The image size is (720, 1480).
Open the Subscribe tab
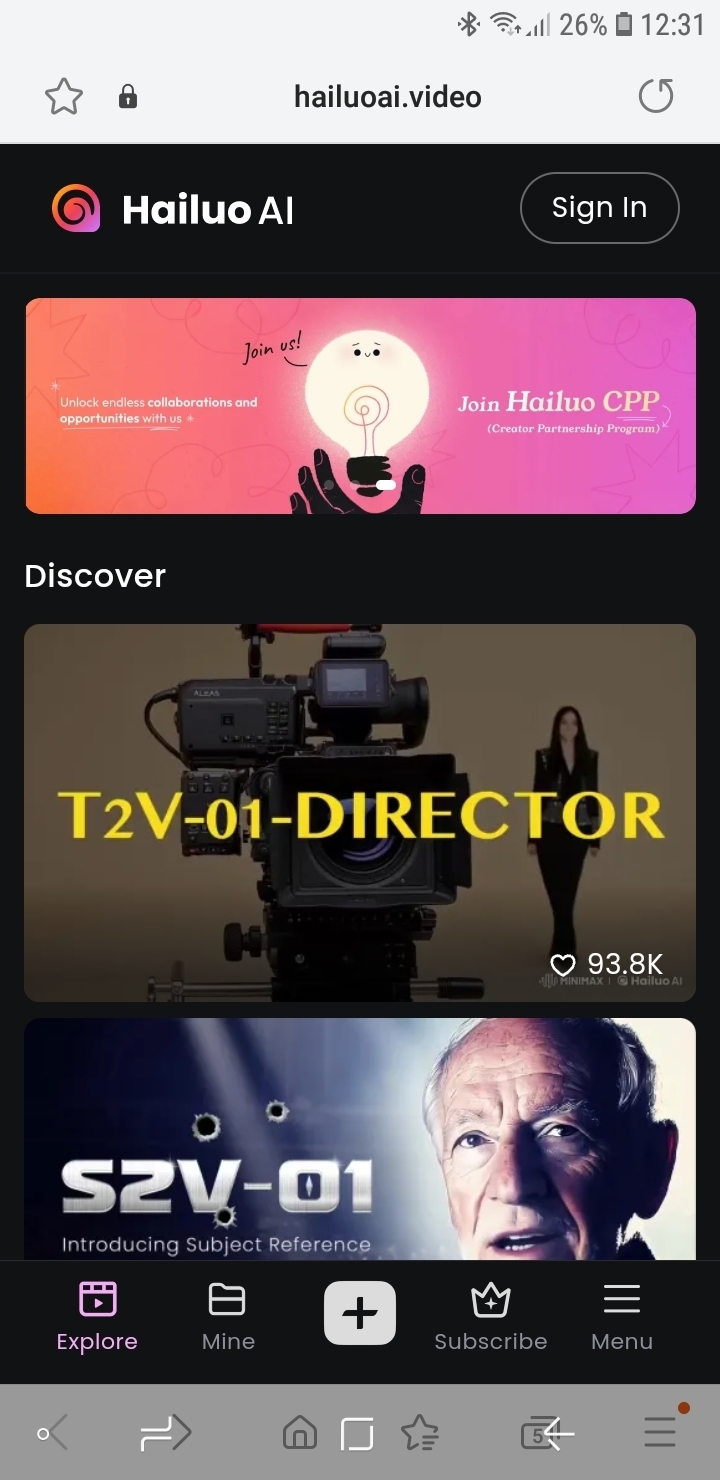coord(491,1316)
